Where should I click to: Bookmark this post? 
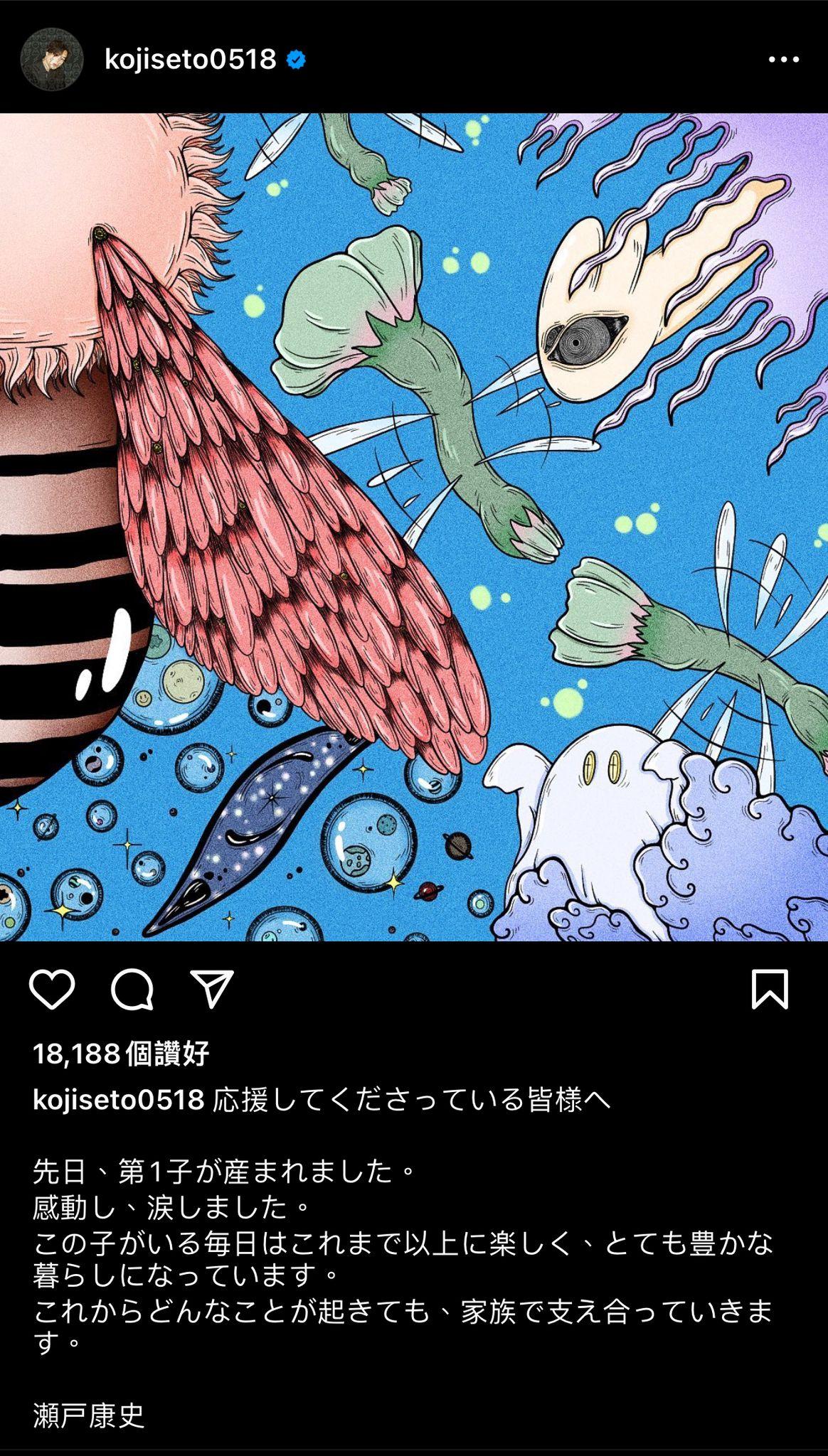click(x=770, y=989)
